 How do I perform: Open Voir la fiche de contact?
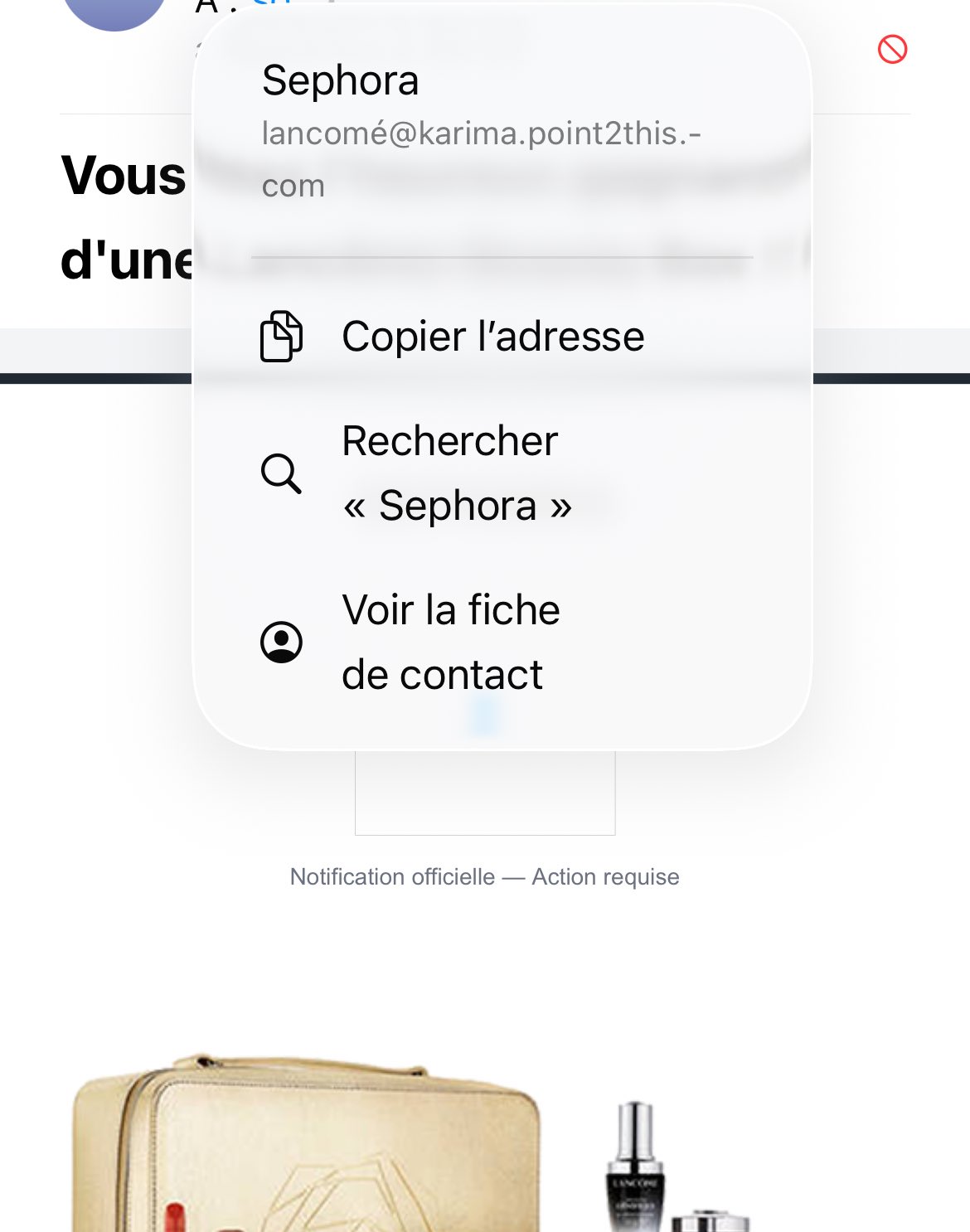point(450,642)
